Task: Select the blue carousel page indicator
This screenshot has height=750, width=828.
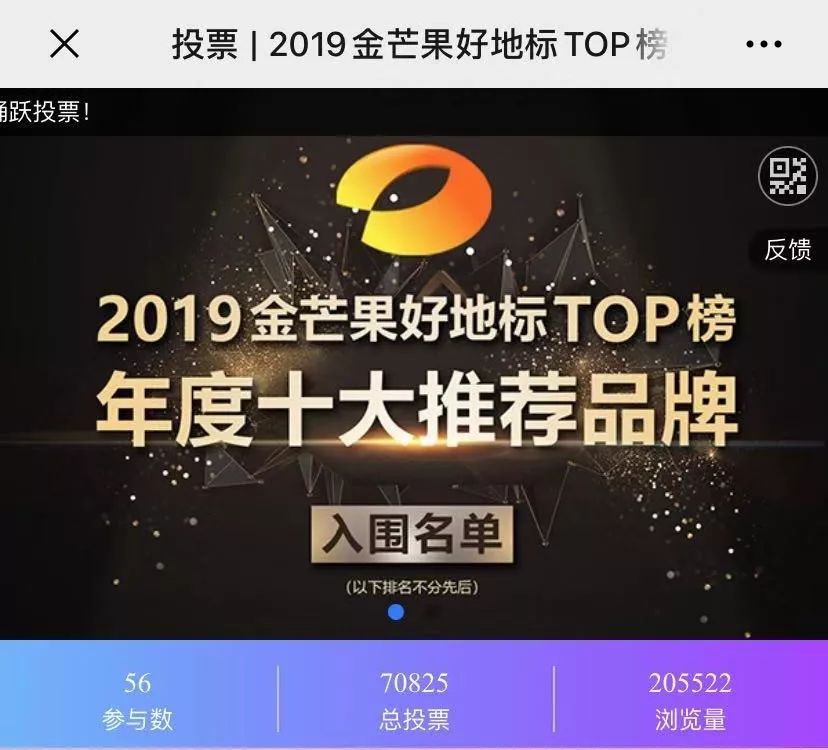Action: click(396, 611)
